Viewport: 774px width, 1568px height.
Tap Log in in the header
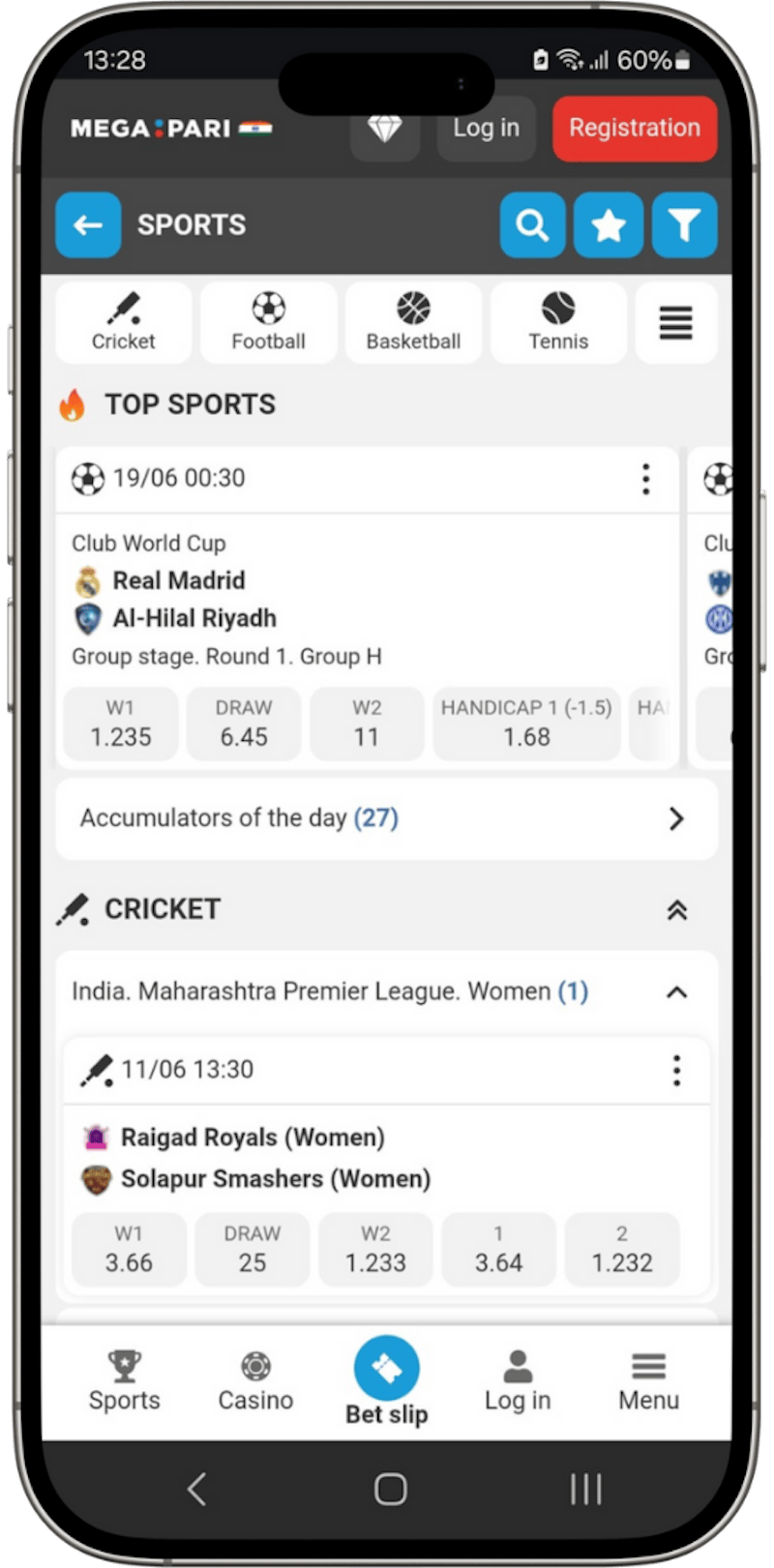click(486, 129)
